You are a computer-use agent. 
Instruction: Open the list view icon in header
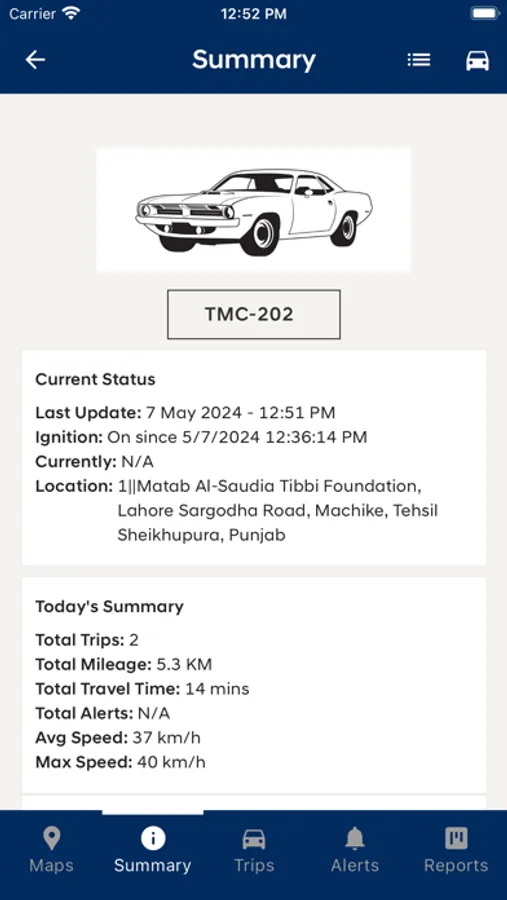pos(419,60)
